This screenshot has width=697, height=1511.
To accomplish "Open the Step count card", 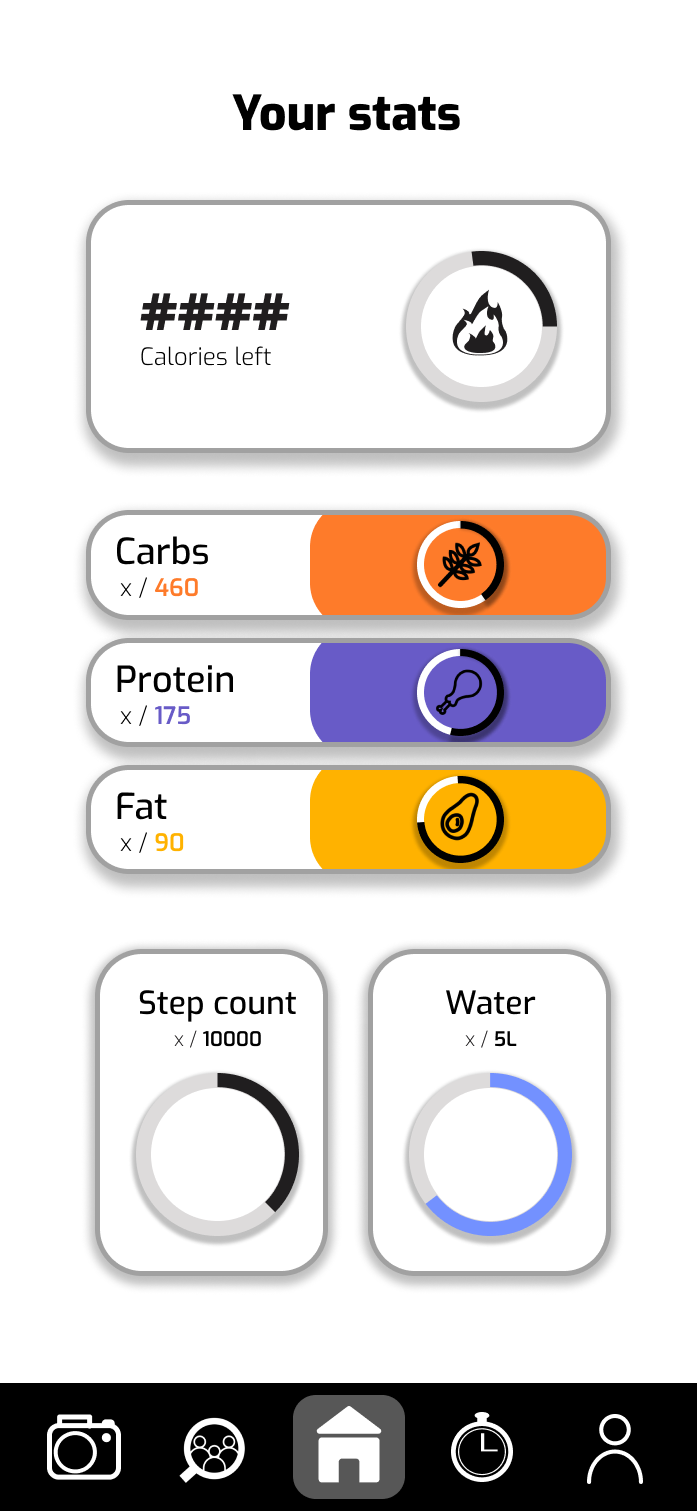I will coord(212,1111).
